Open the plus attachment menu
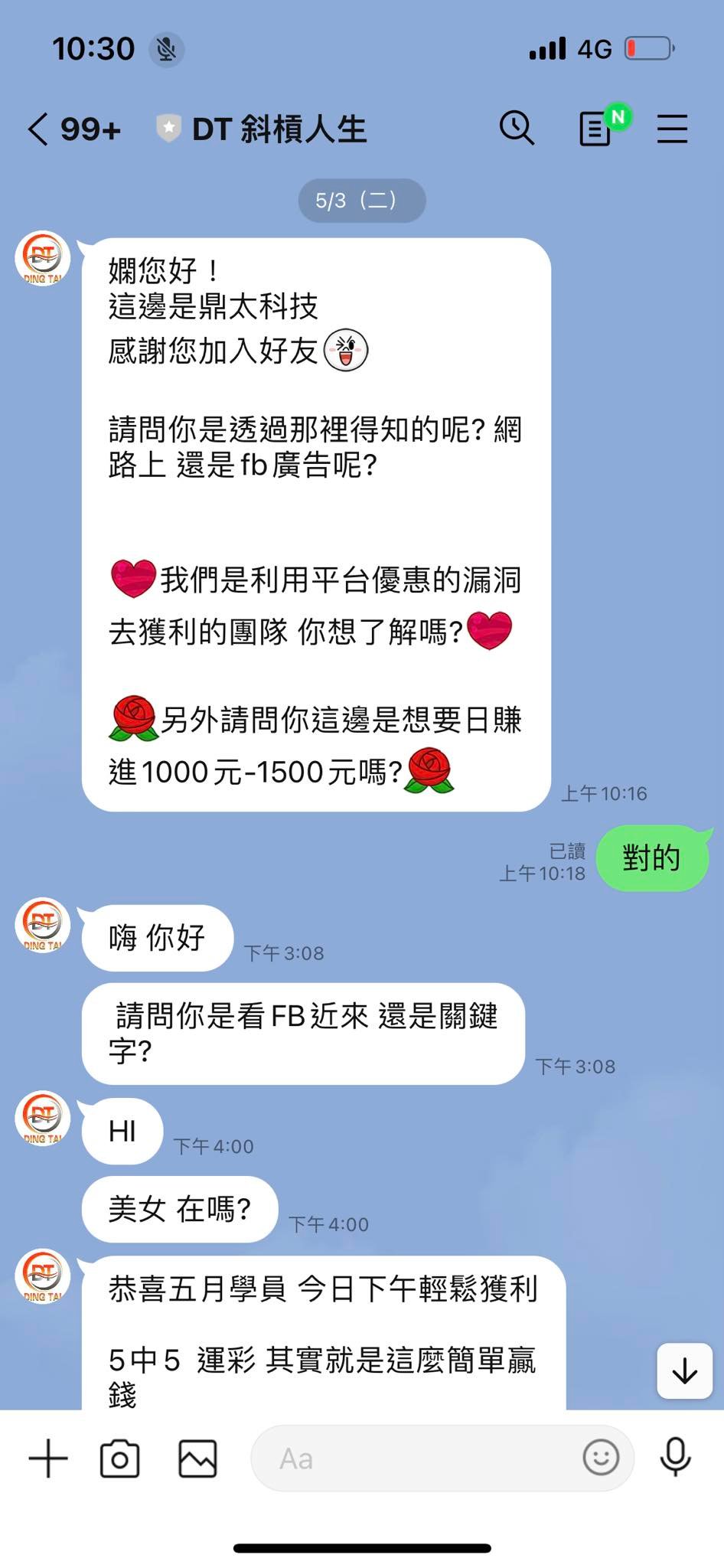 pyautogui.click(x=48, y=1458)
